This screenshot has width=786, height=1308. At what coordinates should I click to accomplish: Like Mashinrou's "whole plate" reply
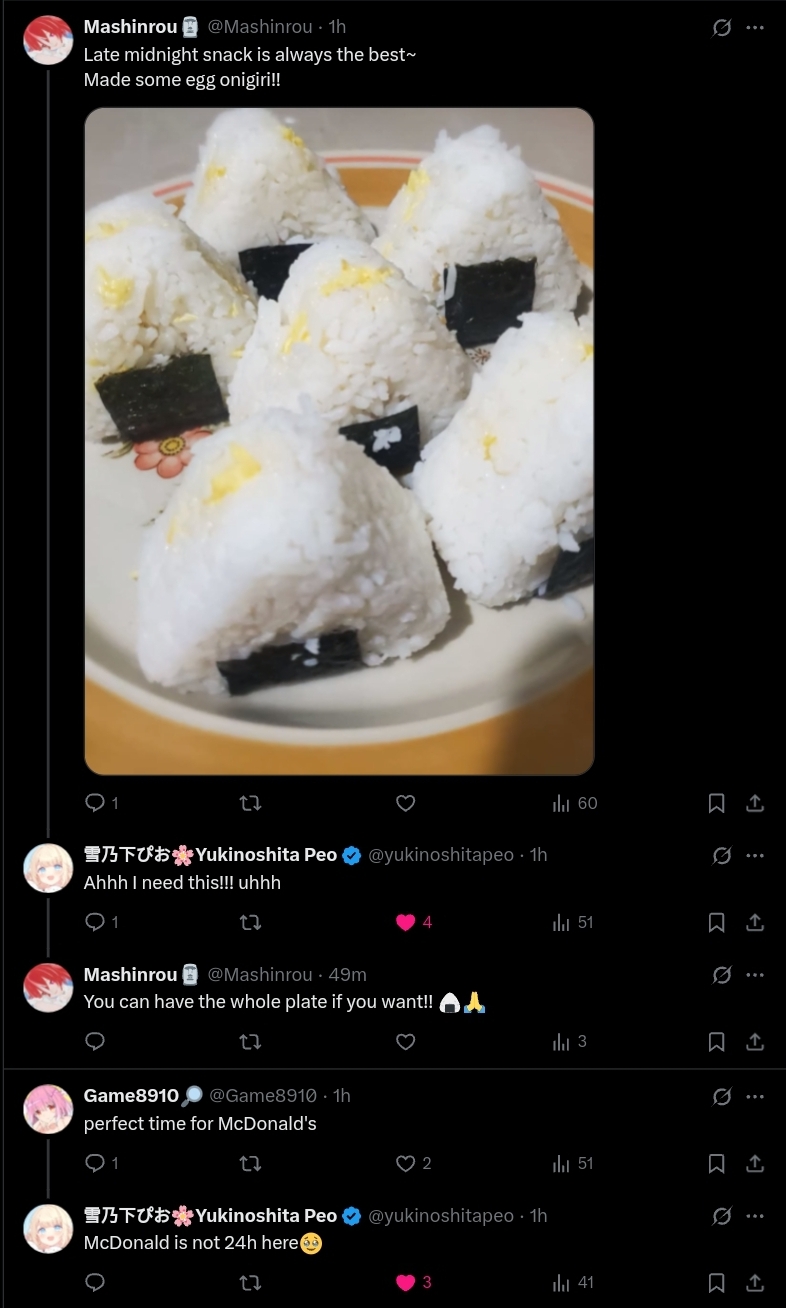(x=405, y=1042)
